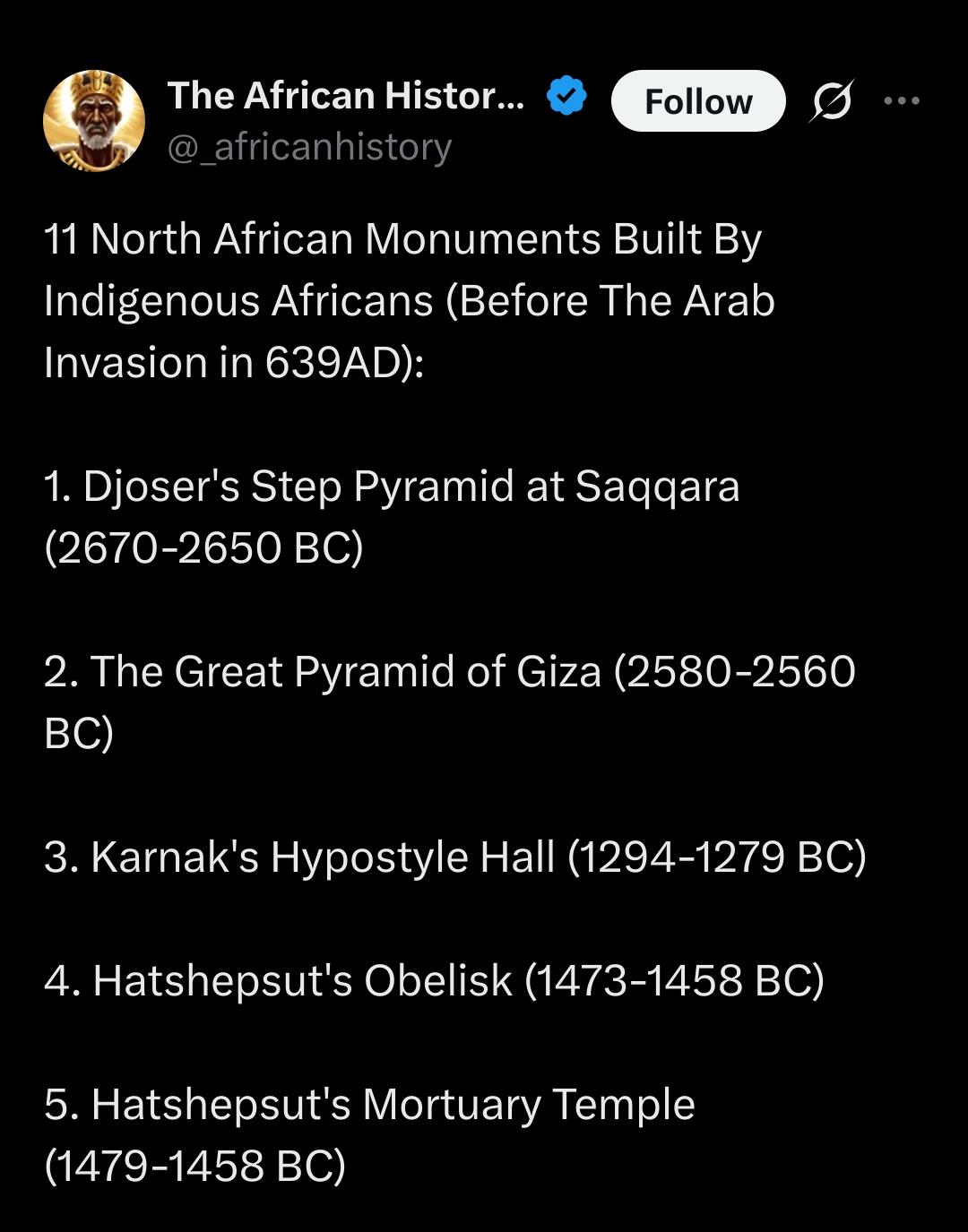
Task: Open the @_africanhistory profile handle
Action: [x=310, y=147]
